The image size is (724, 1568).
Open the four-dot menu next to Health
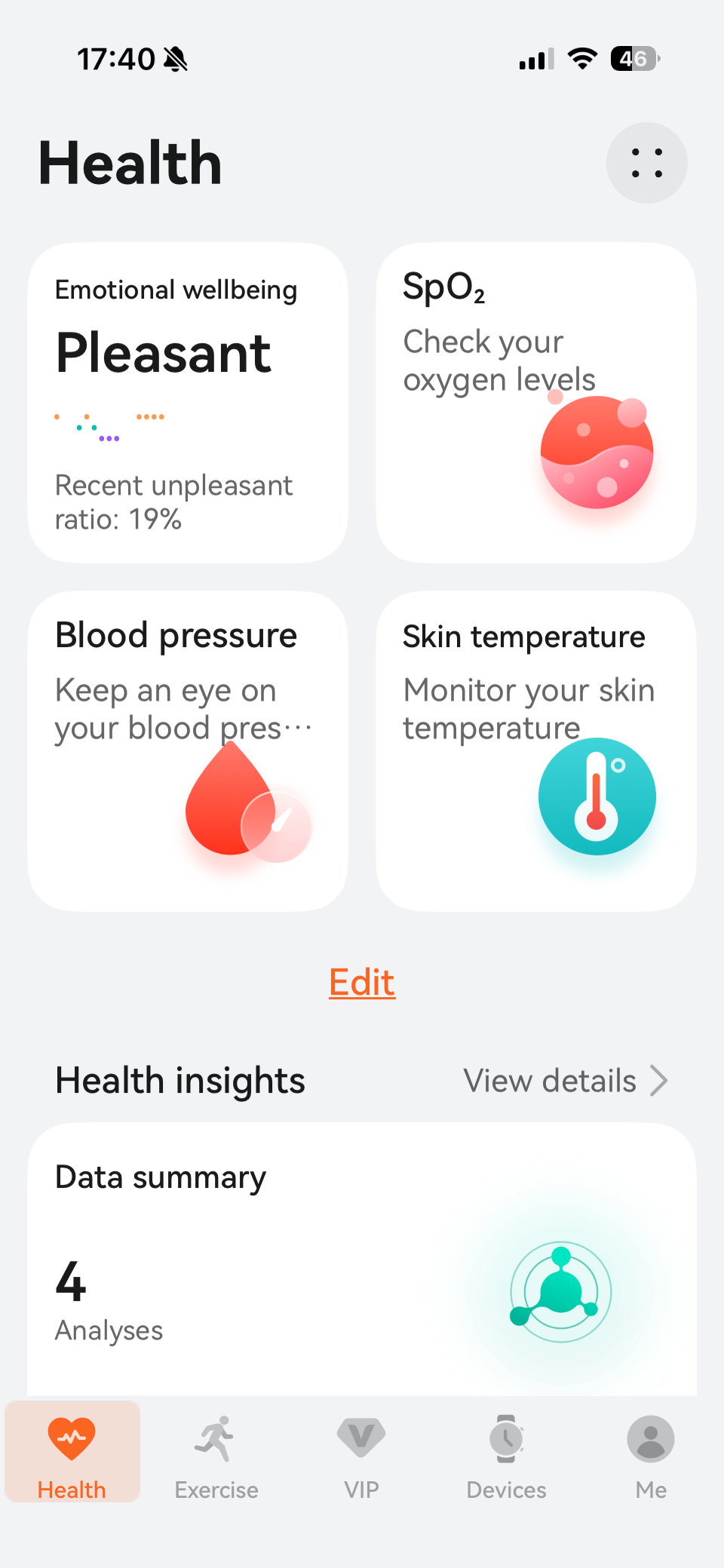pos(646,163)
